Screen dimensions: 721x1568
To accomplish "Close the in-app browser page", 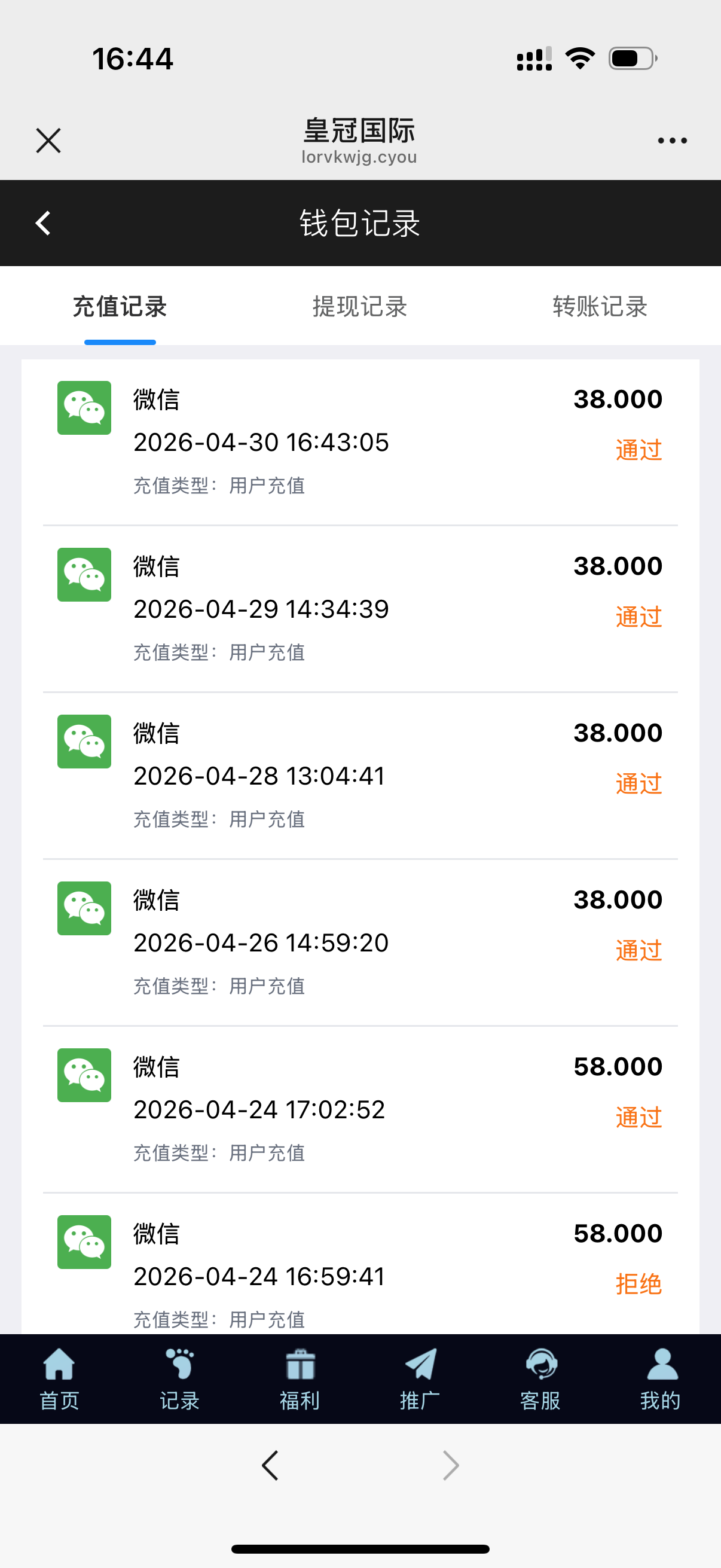I will pos(48,141).
